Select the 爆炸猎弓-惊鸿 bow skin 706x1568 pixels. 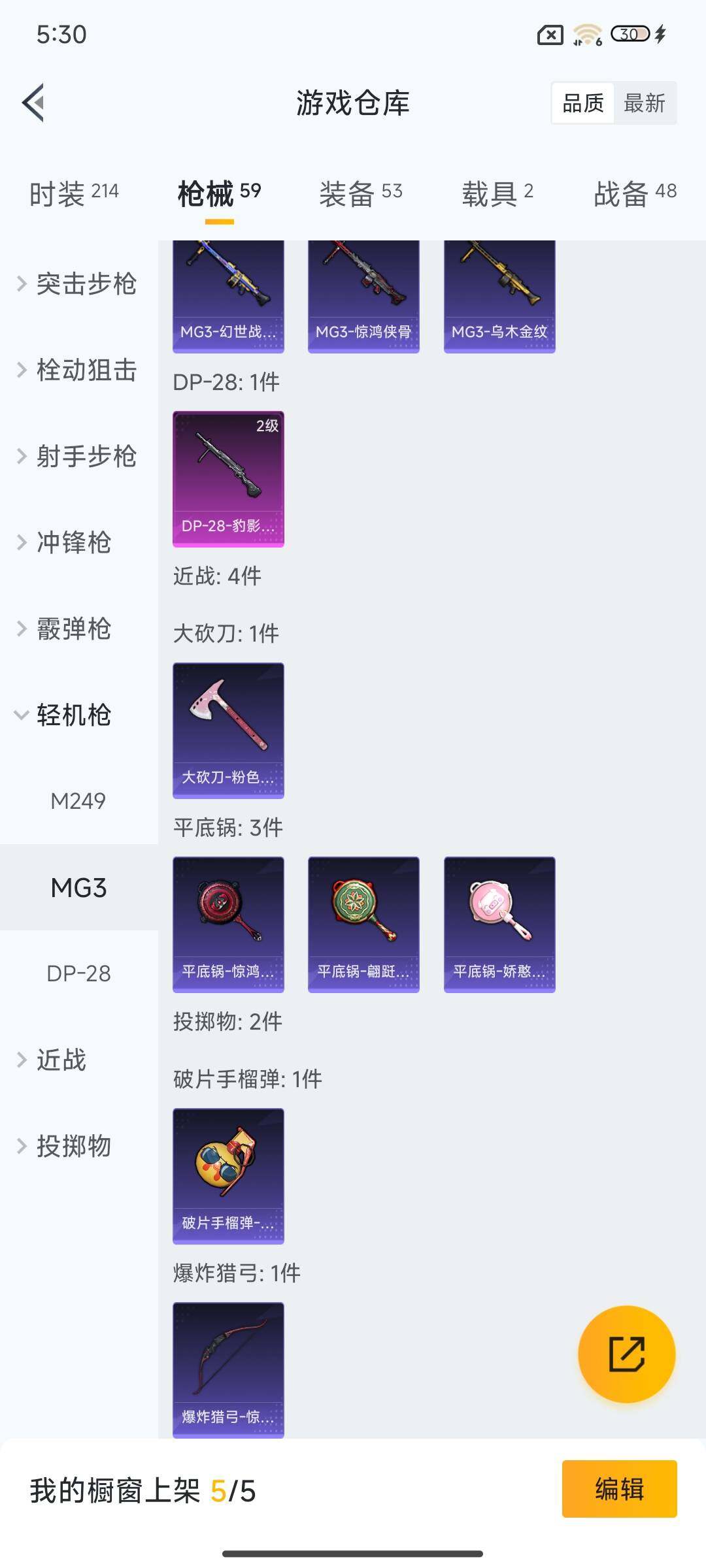[228, 1372]
